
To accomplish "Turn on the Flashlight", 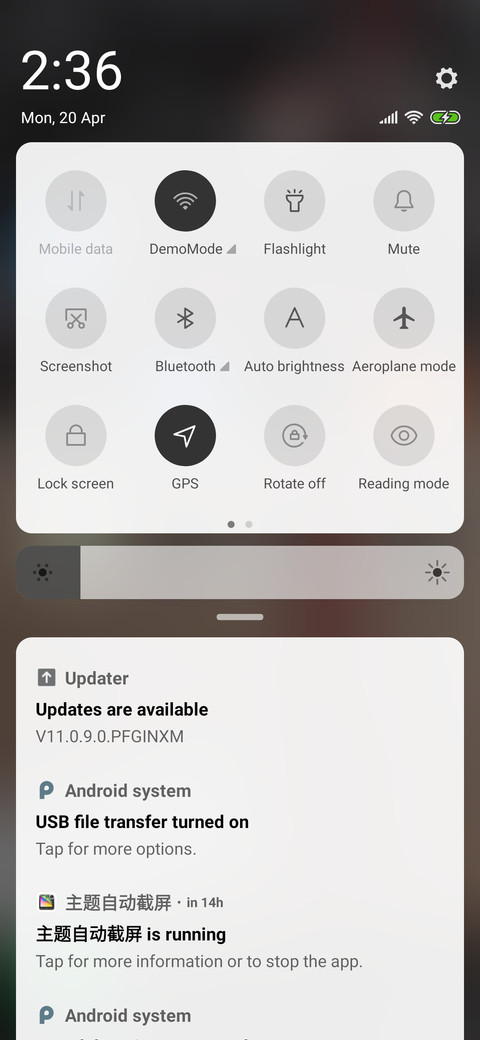I will tap(294, 201).
